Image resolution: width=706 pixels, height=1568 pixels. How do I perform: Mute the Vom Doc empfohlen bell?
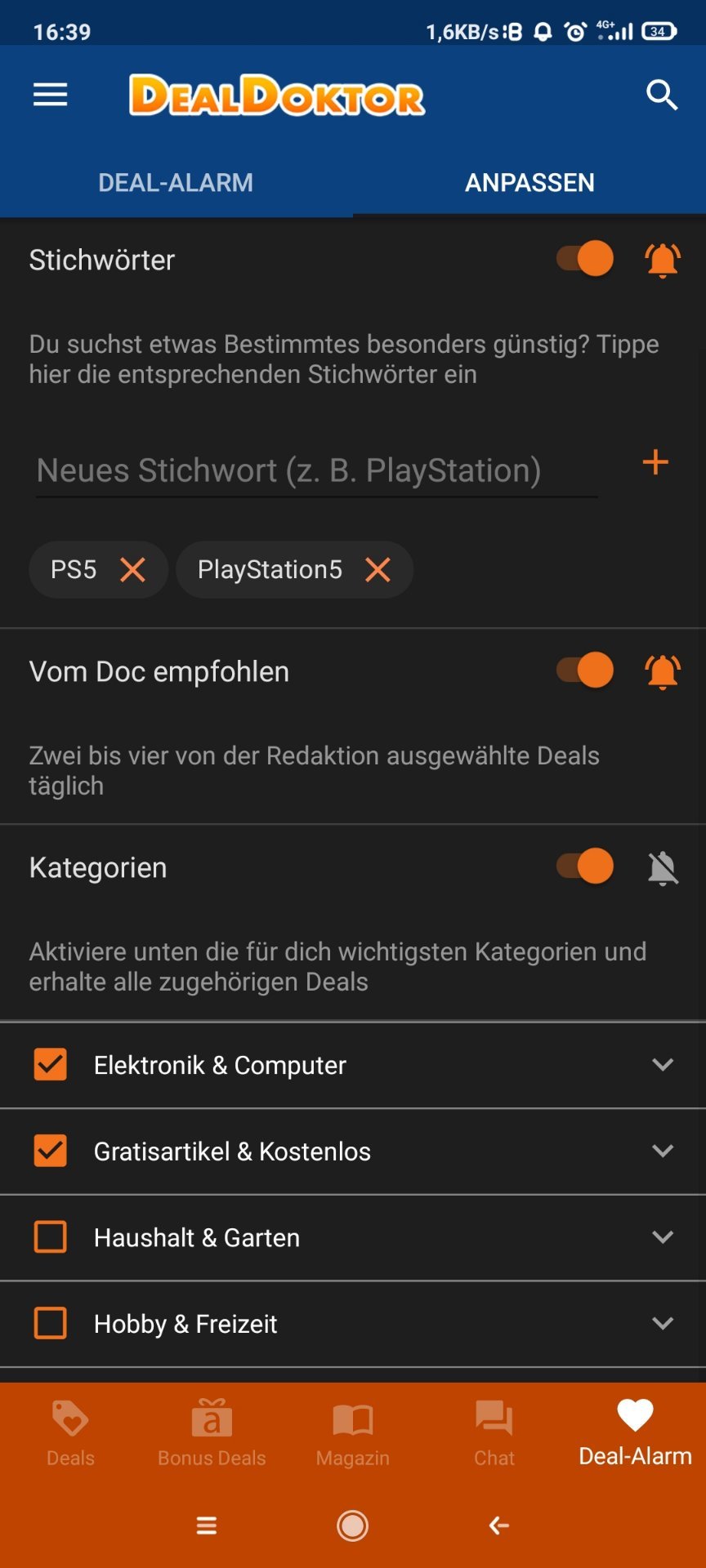[663, 671]
